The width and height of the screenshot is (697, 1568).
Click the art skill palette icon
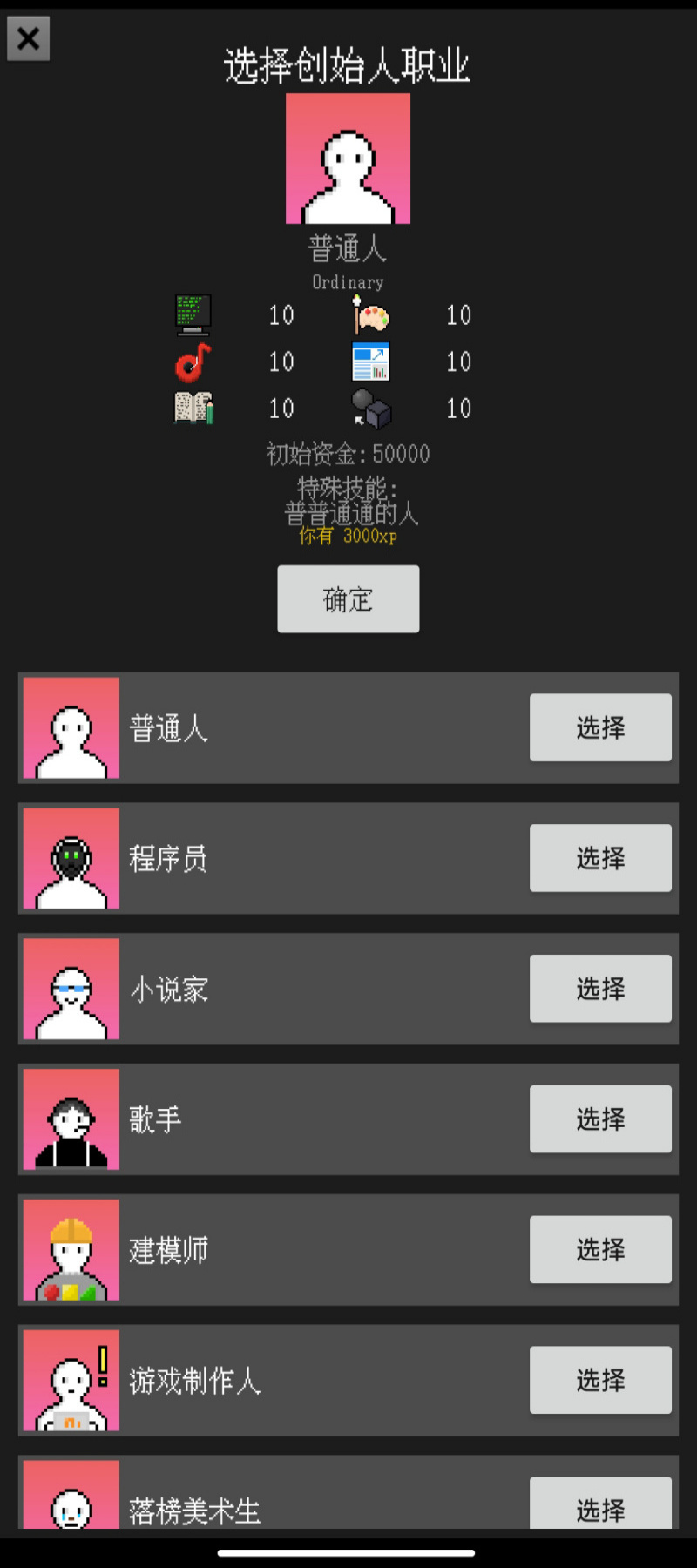click(373, 315)
